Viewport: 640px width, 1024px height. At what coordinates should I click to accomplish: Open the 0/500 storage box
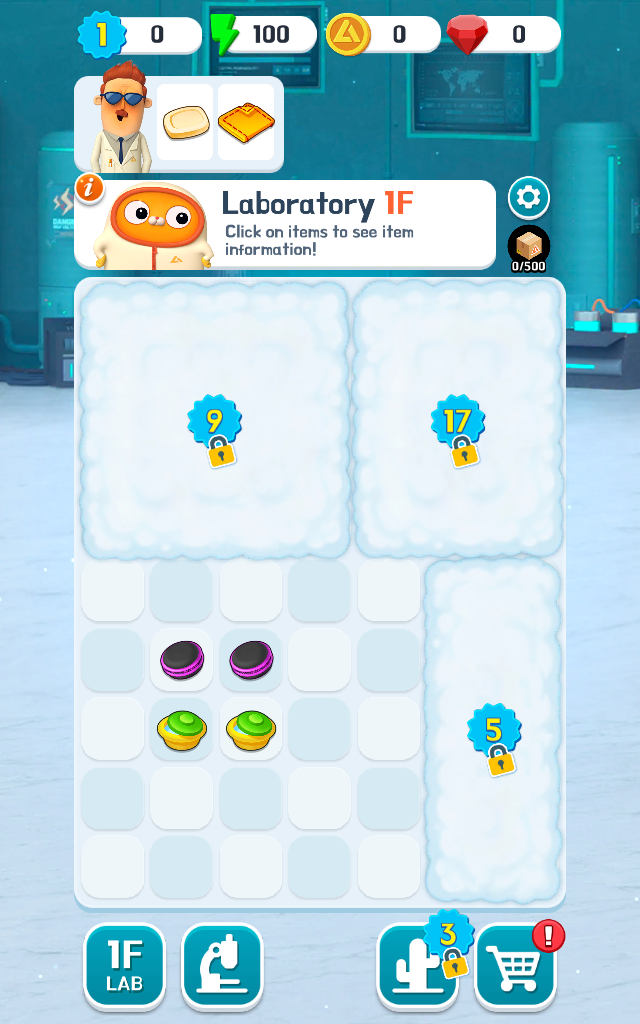click(528, 247)
